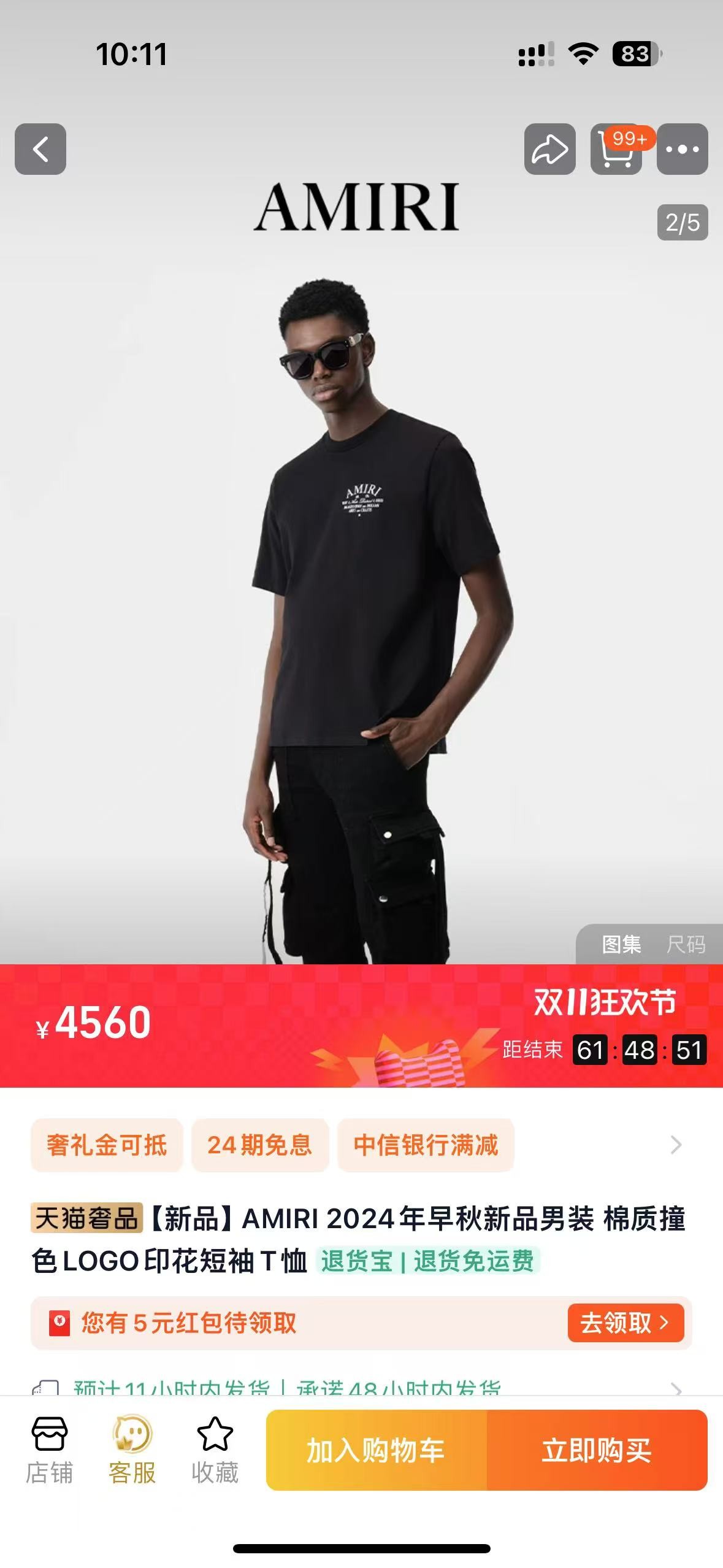Buy now with 立即购买
This screenshot has height=1568, width=723.
click(597, 1450)
